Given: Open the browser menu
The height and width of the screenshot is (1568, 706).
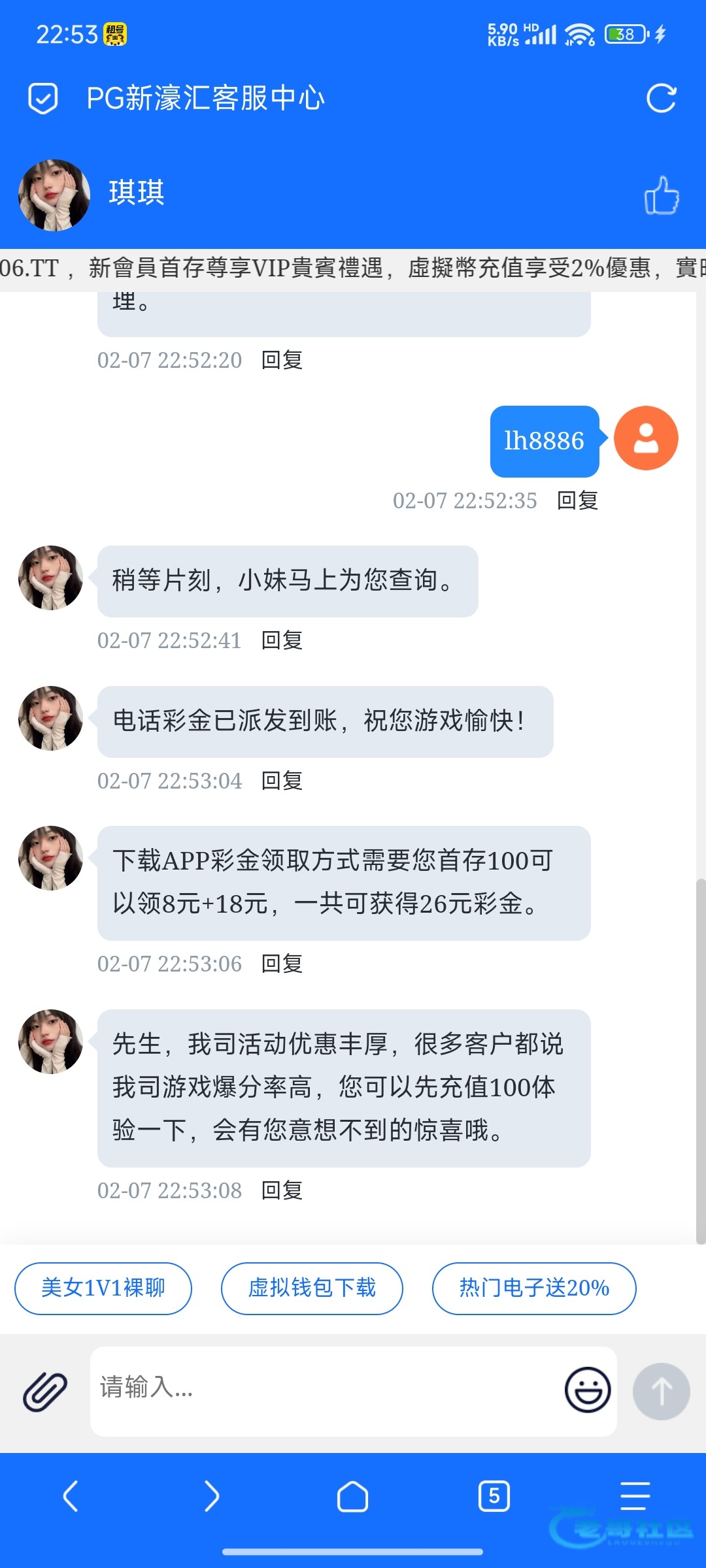Looking at the screenshot, I should pos(635,1496).
